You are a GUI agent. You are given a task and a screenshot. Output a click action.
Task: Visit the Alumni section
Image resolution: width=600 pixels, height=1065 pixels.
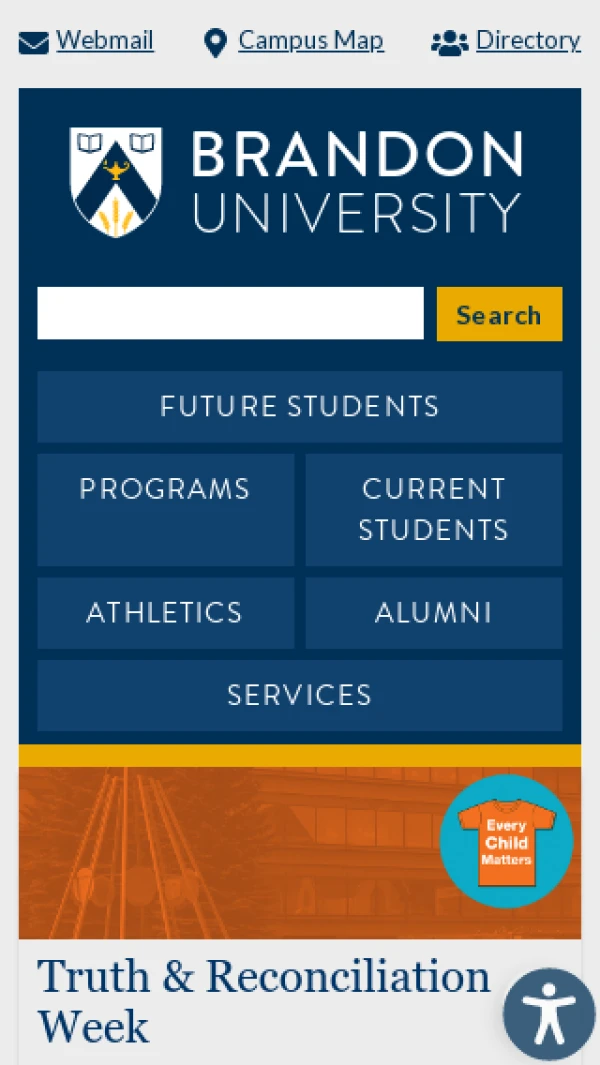(x=433, y=613)
